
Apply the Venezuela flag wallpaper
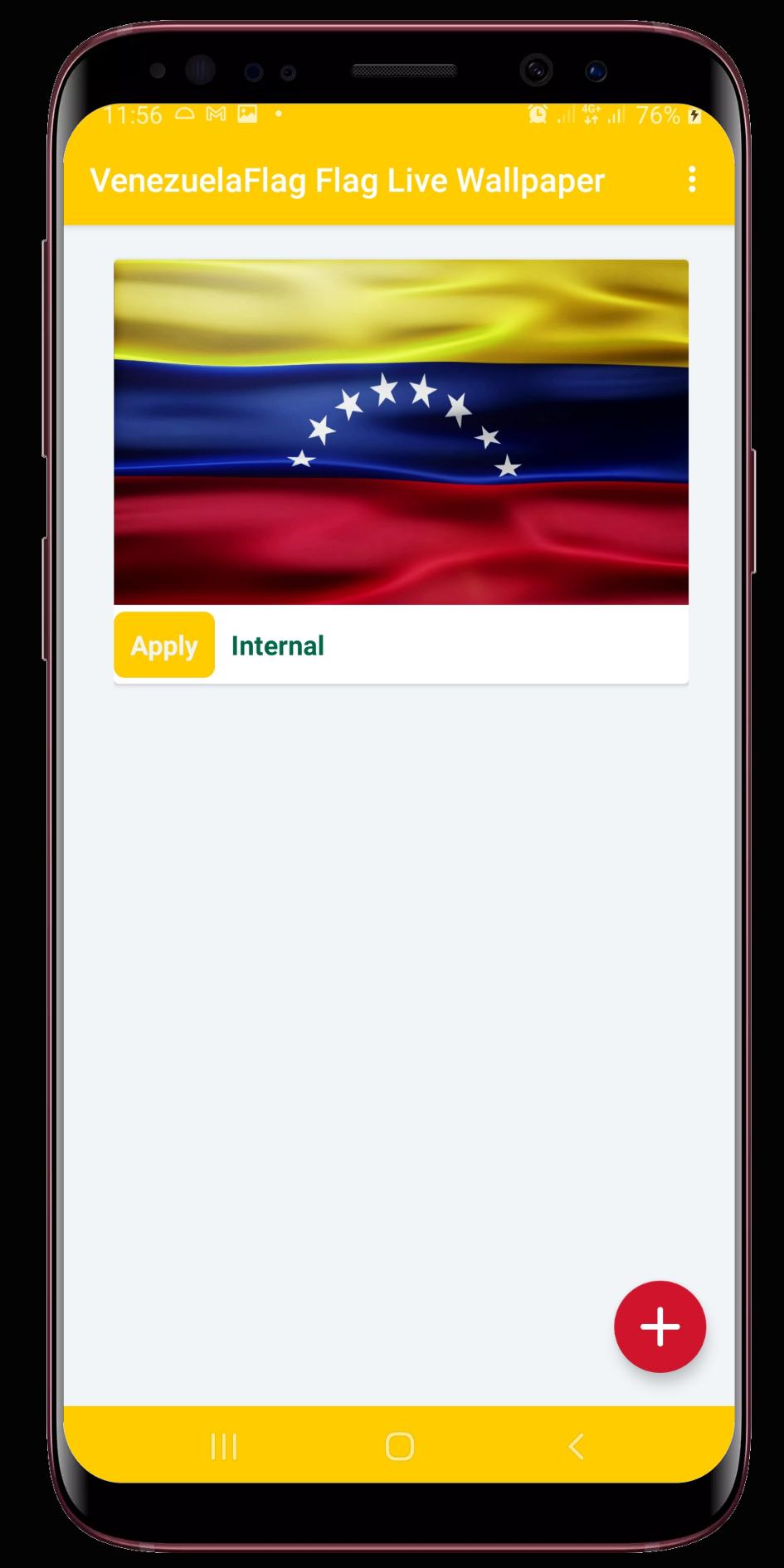pyautogui.click(x=164, y=645)
